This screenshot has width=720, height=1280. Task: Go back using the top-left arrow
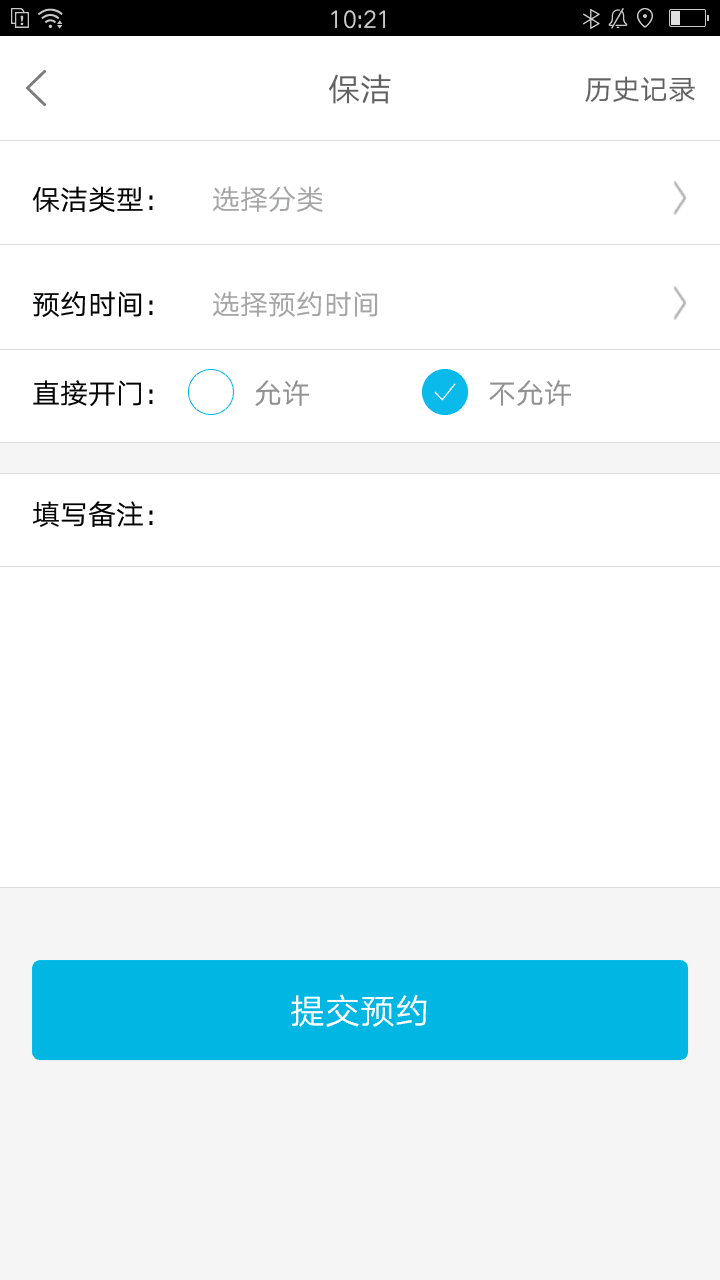coord(37,88)
